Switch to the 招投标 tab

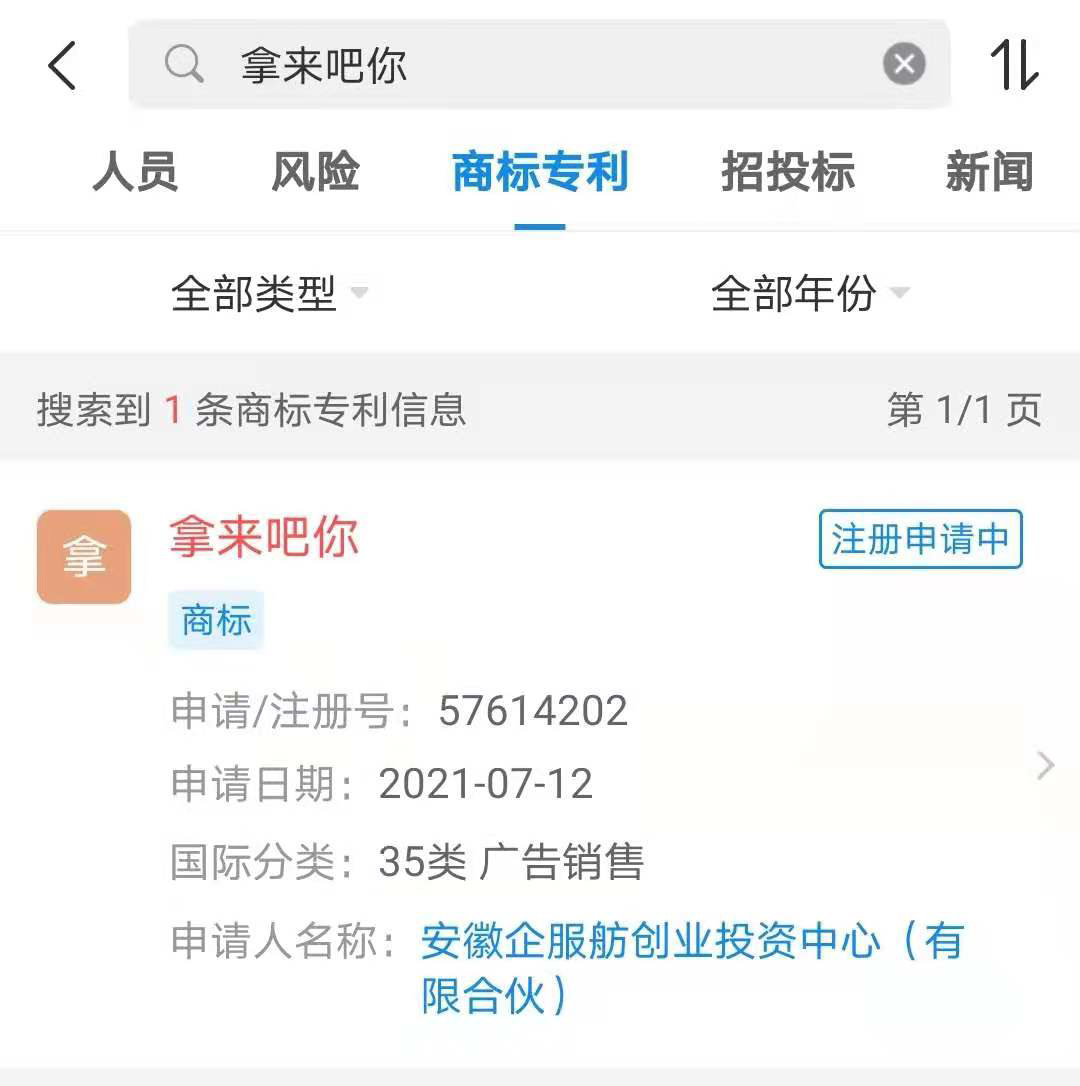788,172
